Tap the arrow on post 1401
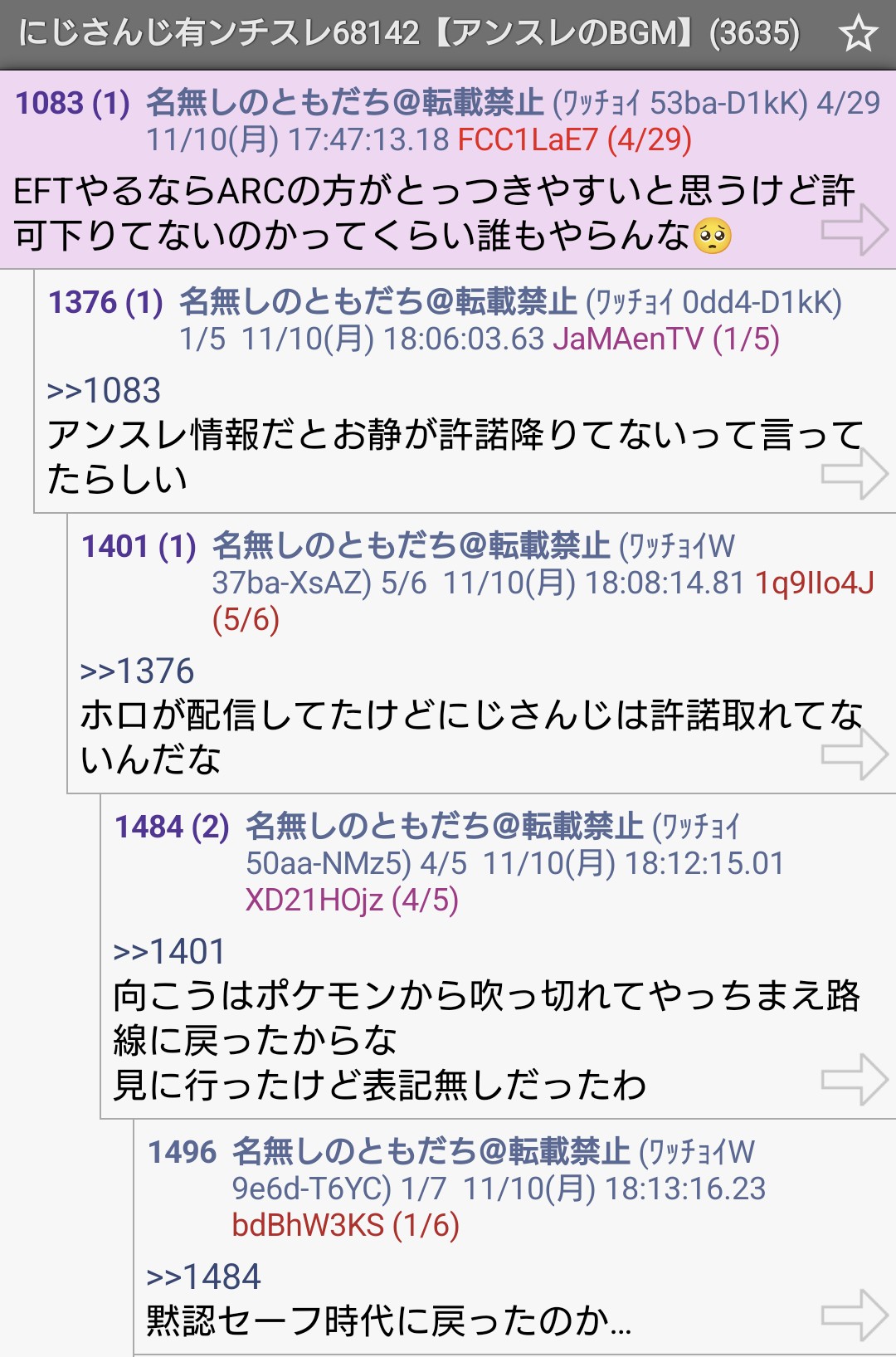This screenshot has height=1357, width=896. tap(855, 754)
